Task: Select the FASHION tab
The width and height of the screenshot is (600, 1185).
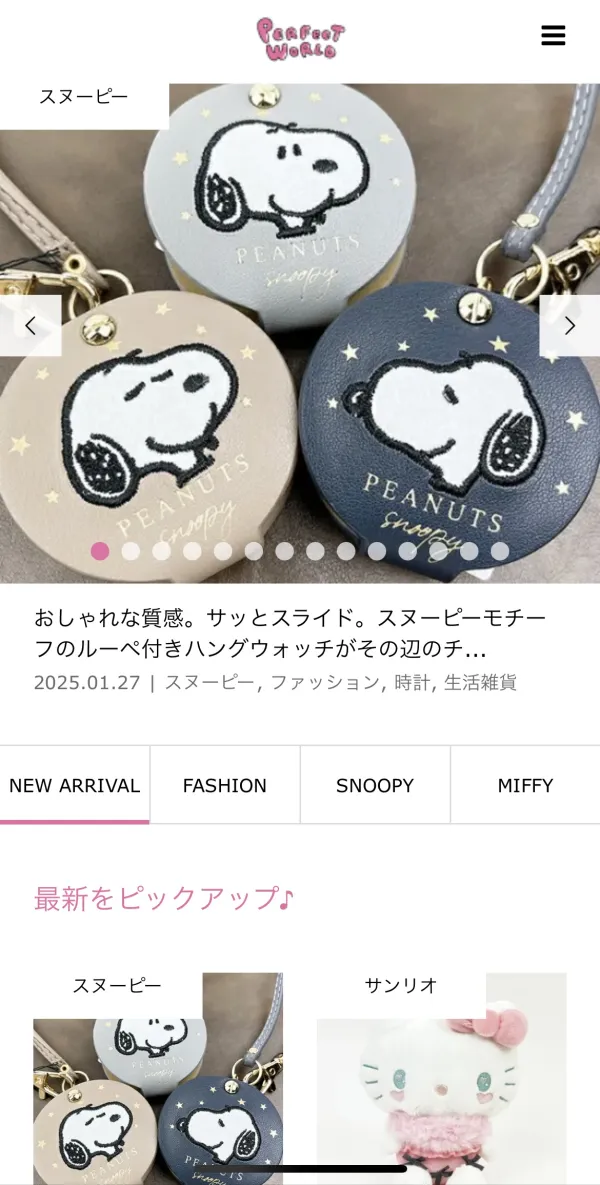Action: pyautogui.click(x=225, y=786)
